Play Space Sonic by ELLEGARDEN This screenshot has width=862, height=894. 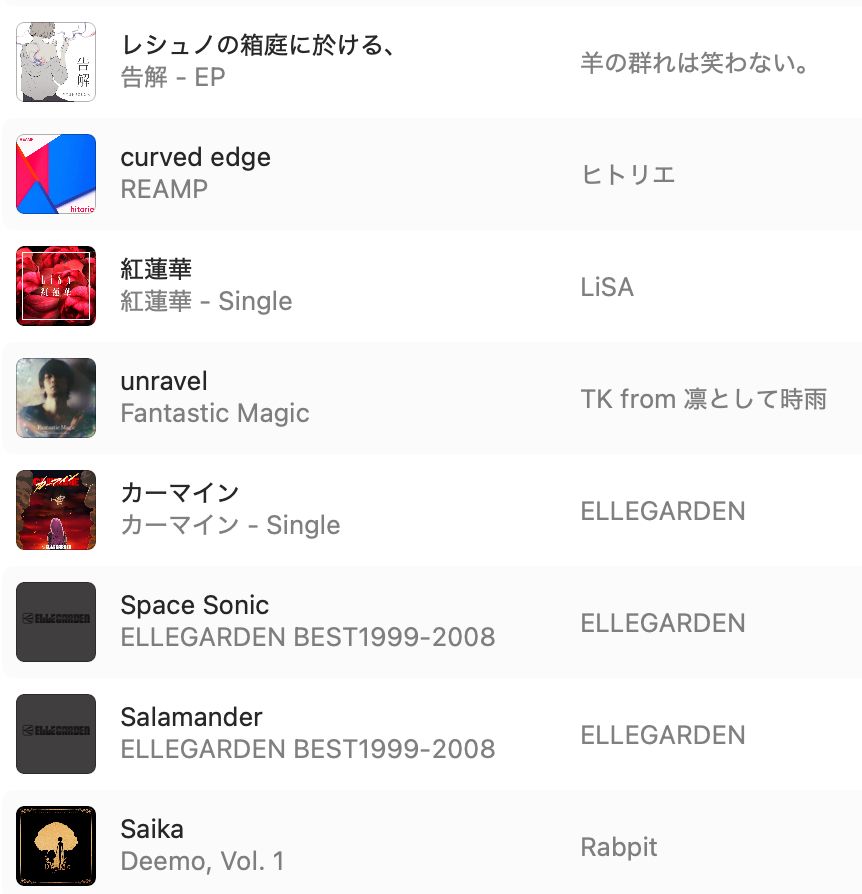point(431,621)
